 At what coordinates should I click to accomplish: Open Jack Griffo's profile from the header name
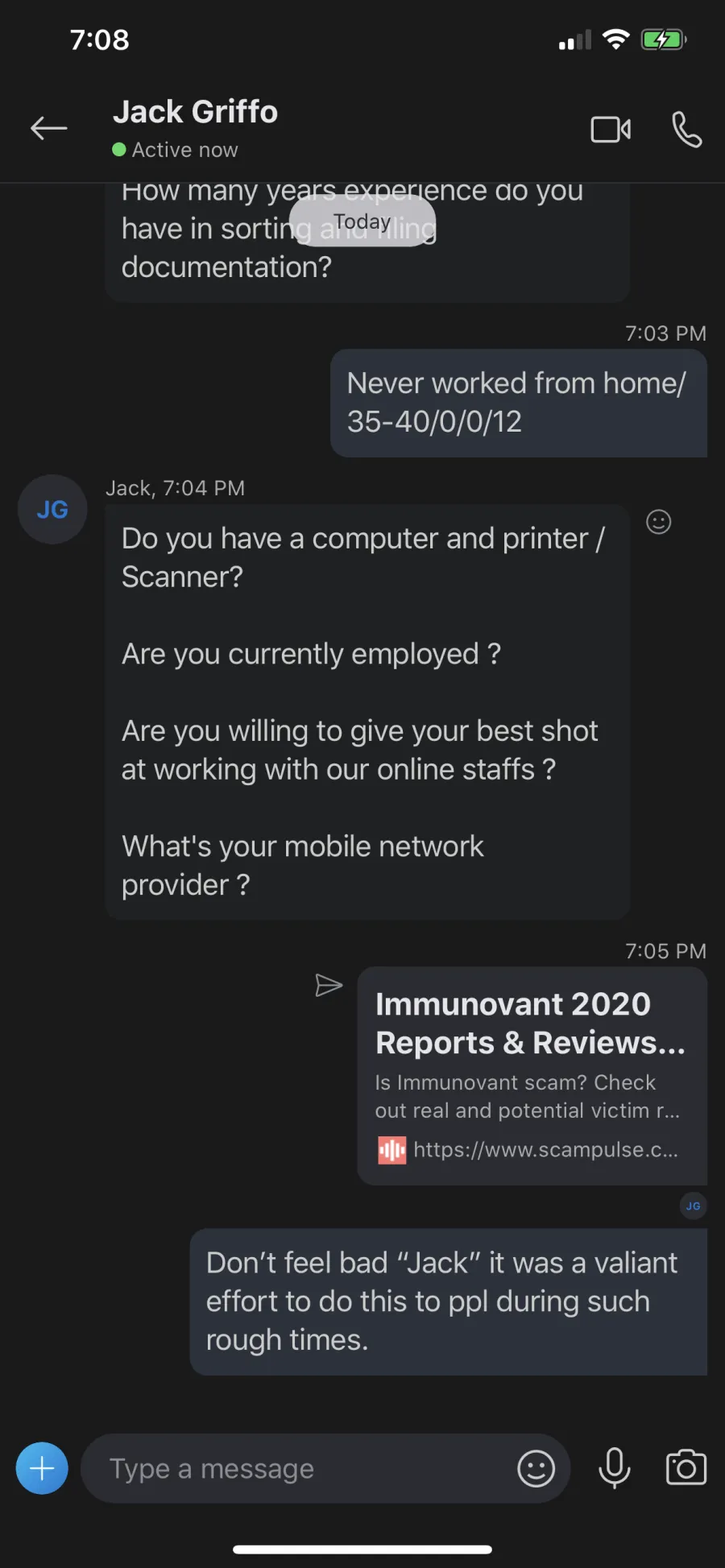(195, 112)
